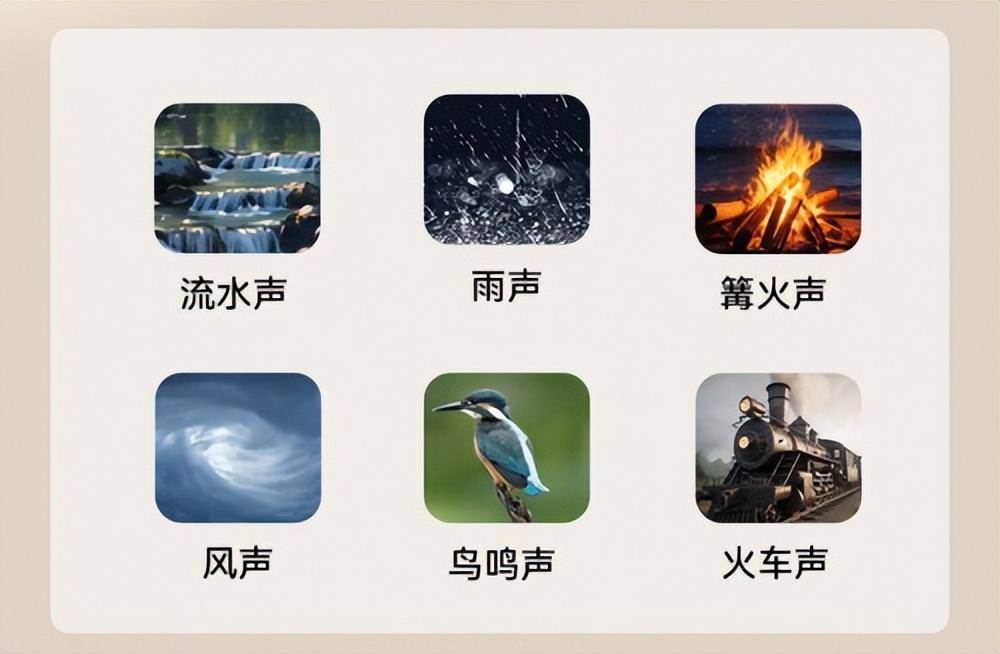Choose the 篝火声 campfire sound
This screenshot has height=654, width=1000.
(x=777, y=178)
